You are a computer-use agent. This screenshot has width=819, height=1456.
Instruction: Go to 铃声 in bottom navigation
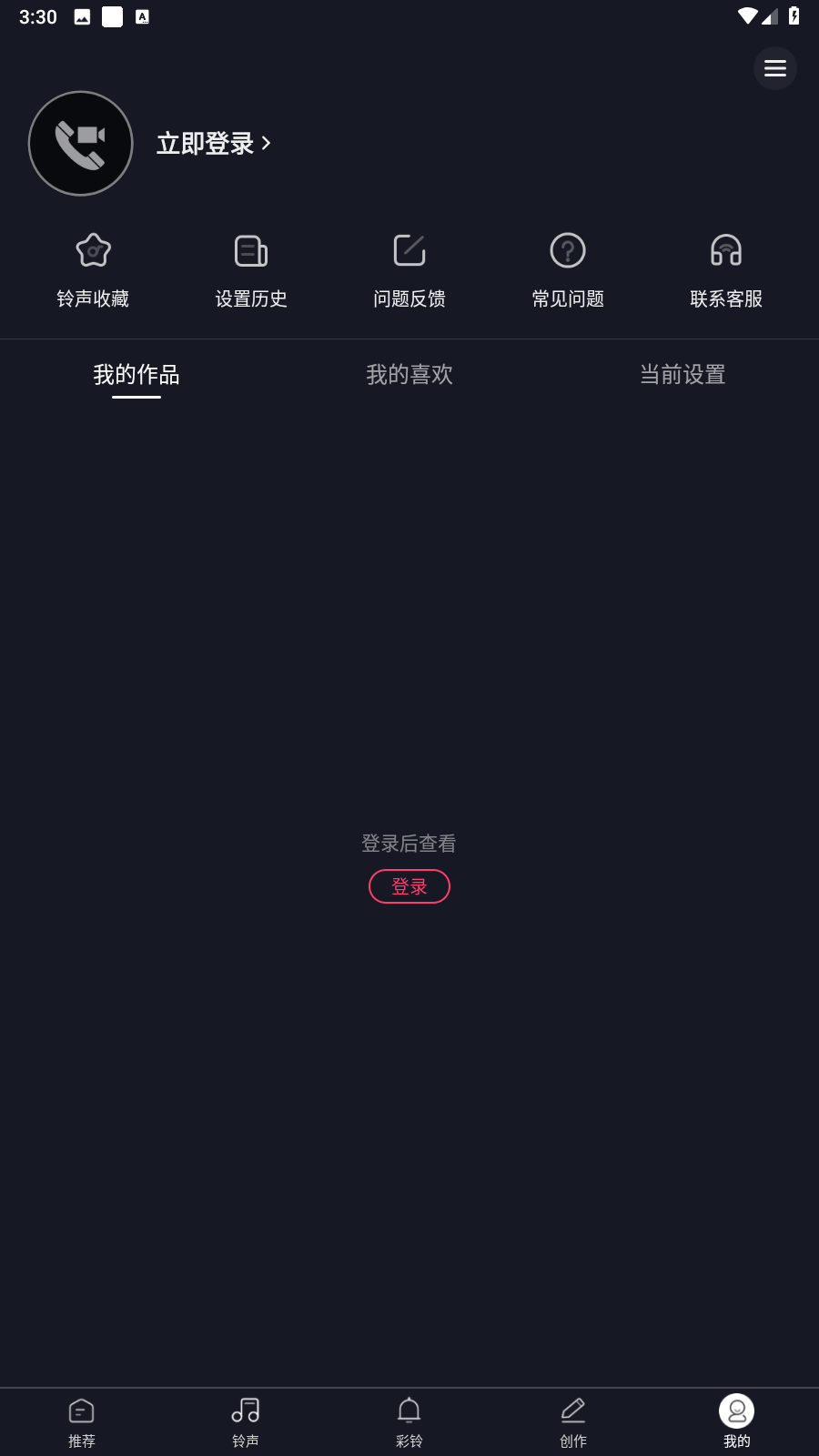coord(246,1422)
